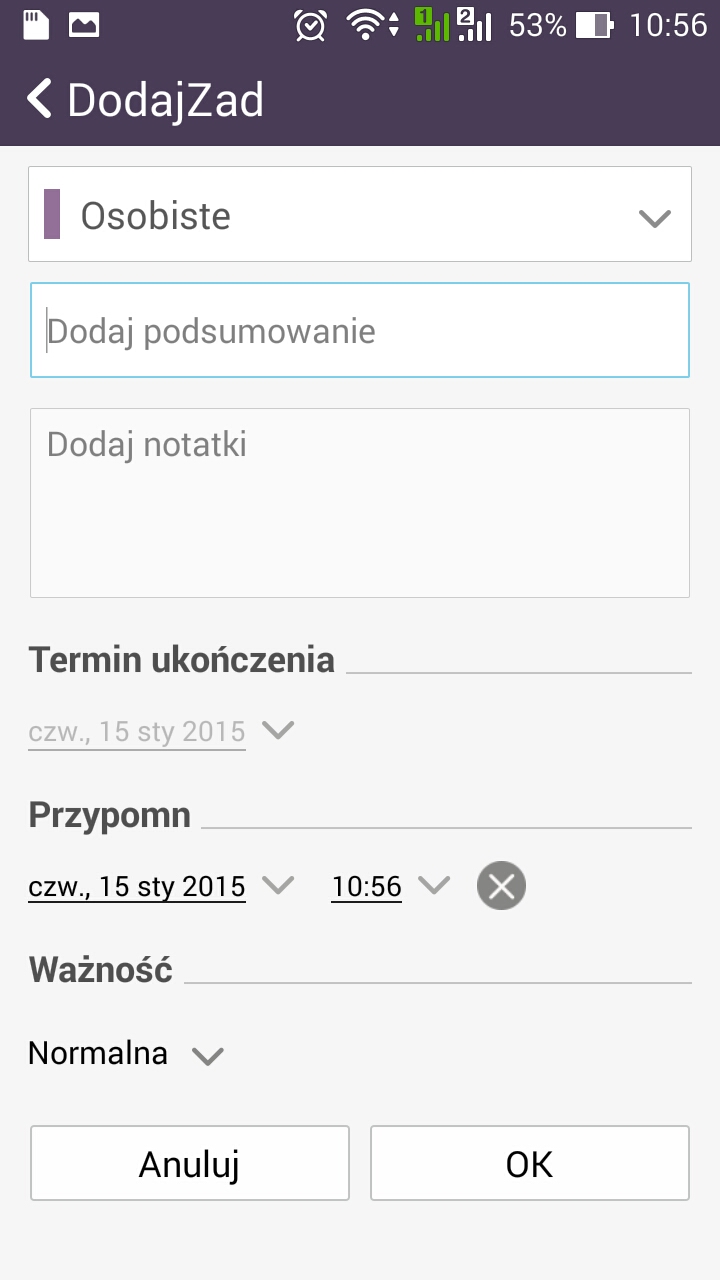Change the 10:56 reminder time
720x1280 pixels.
pos(390,886)
